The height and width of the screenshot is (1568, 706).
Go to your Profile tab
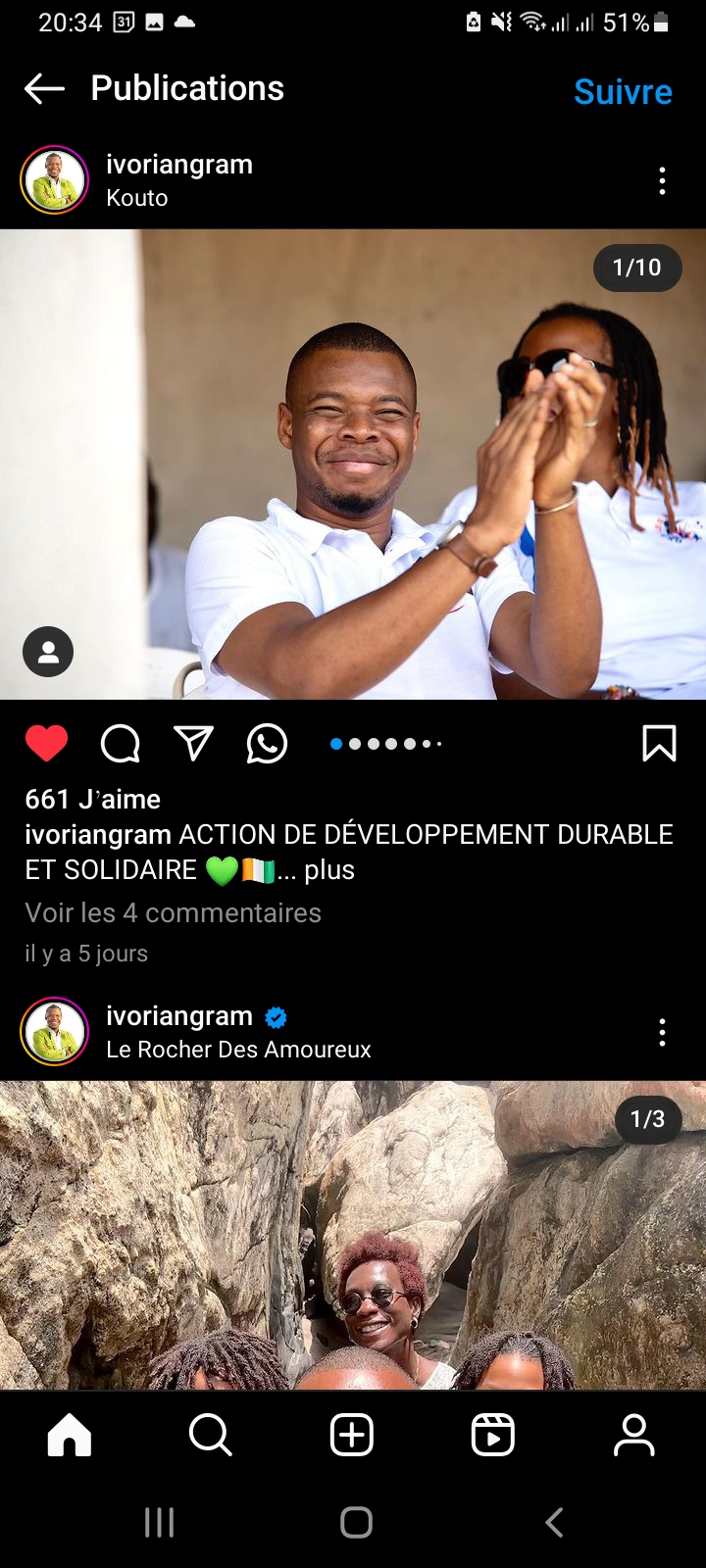click(633, 1436)
